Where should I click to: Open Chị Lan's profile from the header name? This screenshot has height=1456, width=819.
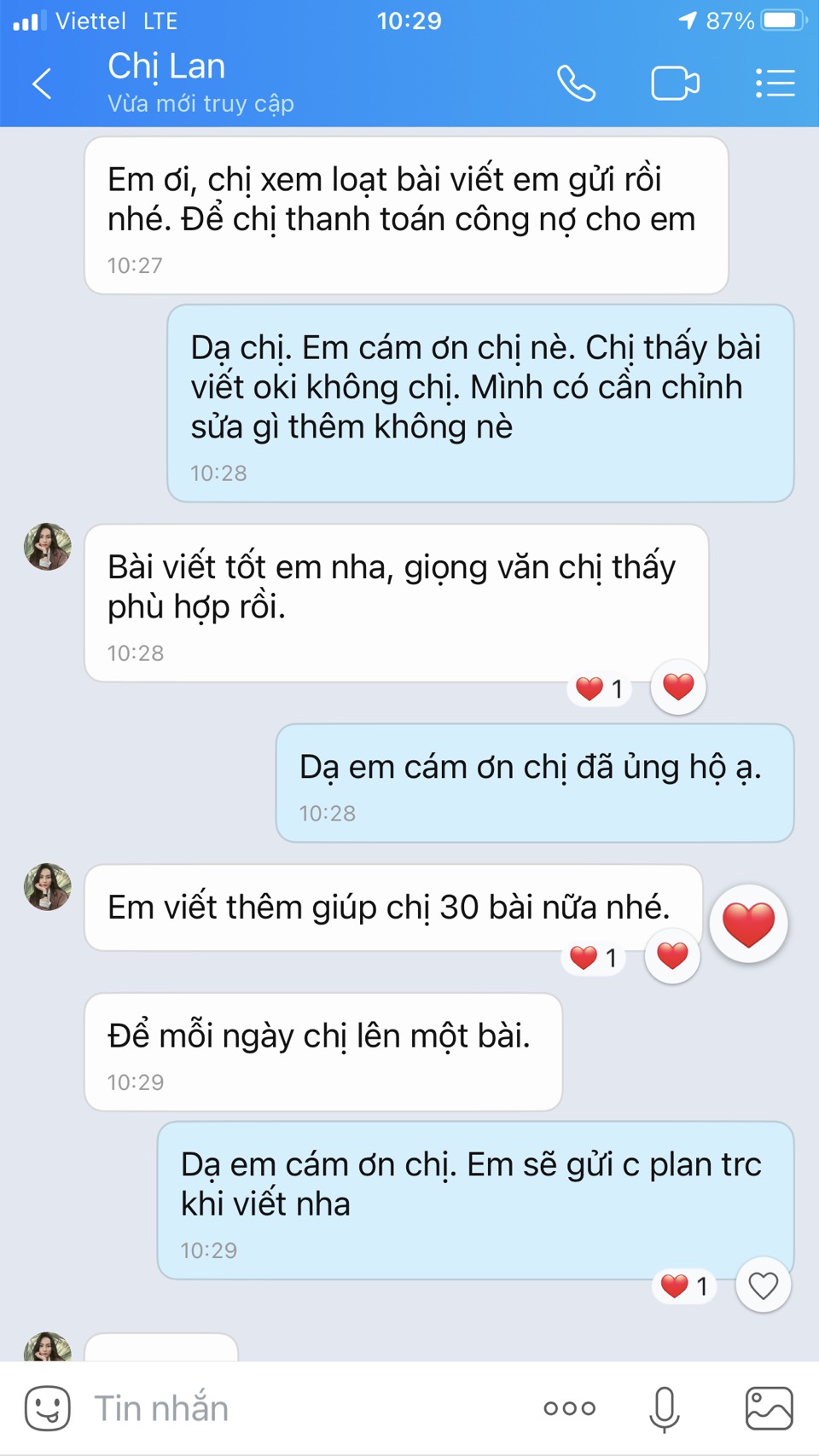[167, 67]
